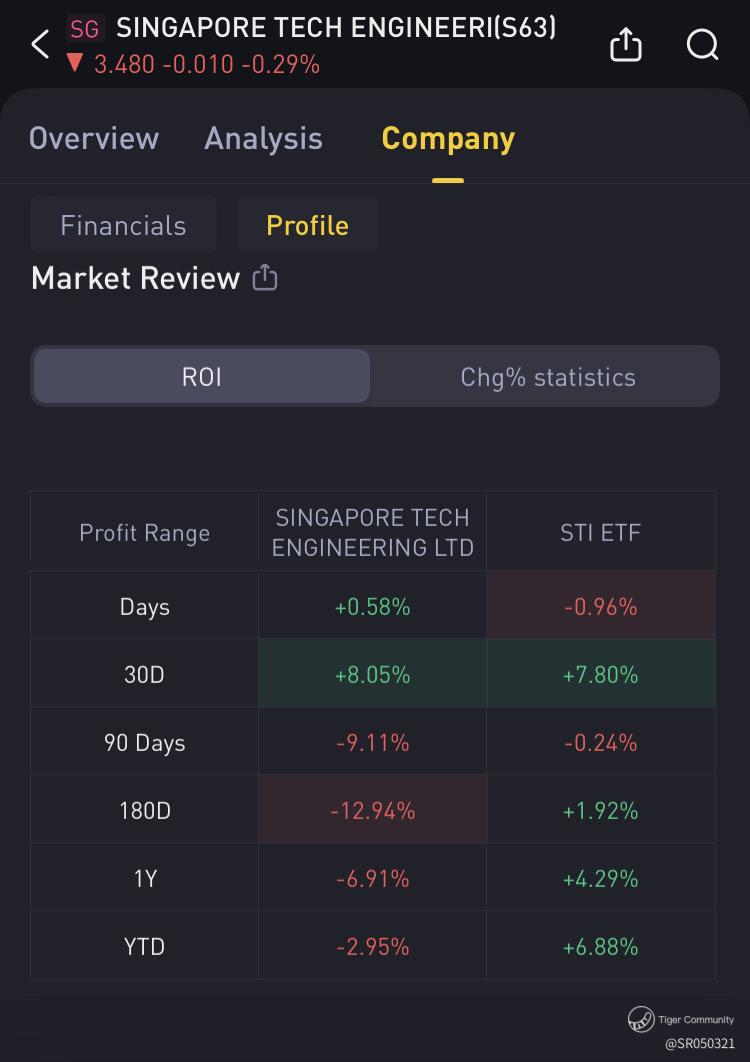Open the Financials section
This screenshot has width=750, height=1062.
[x=123, y=225]
